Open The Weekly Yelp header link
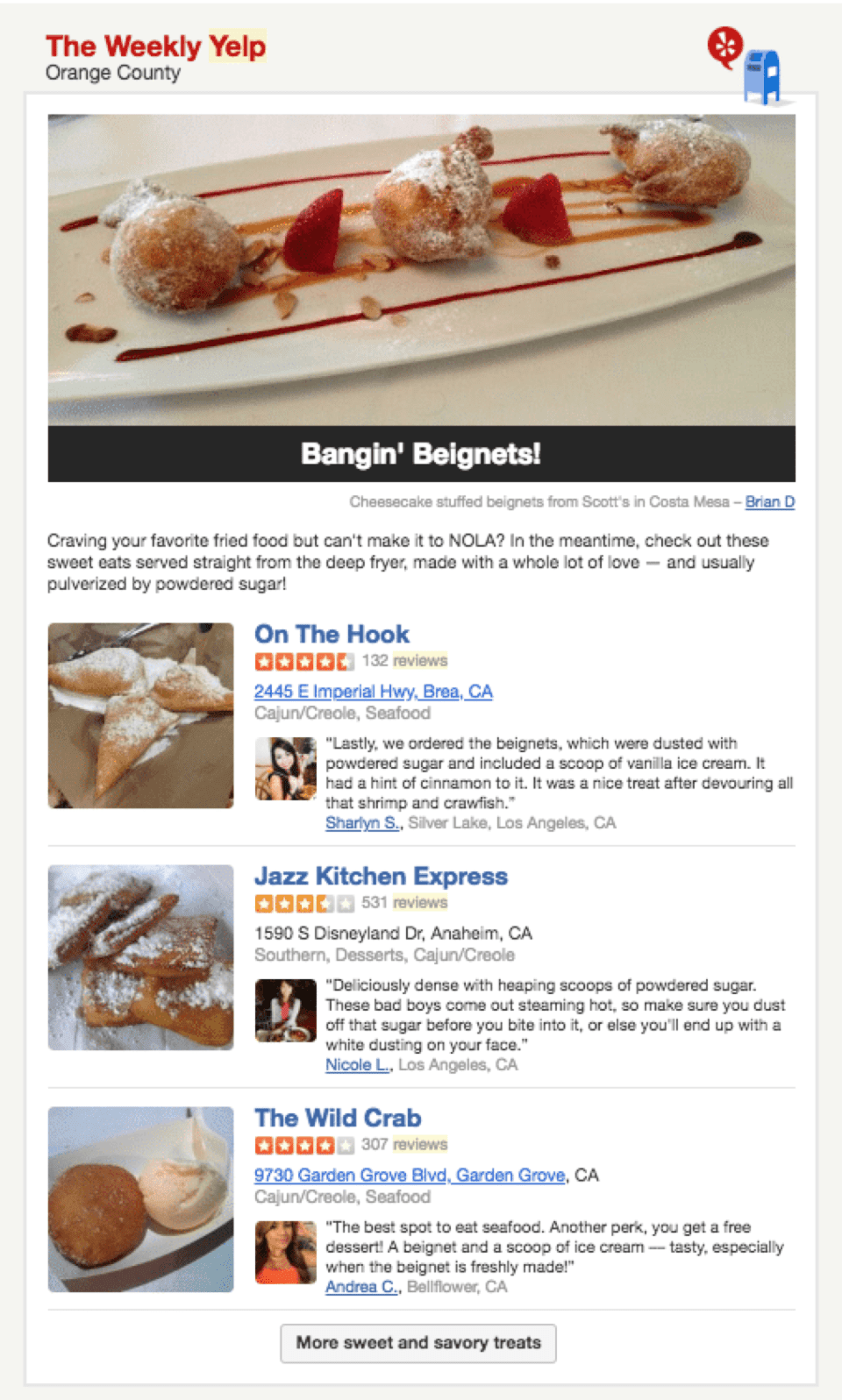Screen dimensions: 842x1400 155,46
